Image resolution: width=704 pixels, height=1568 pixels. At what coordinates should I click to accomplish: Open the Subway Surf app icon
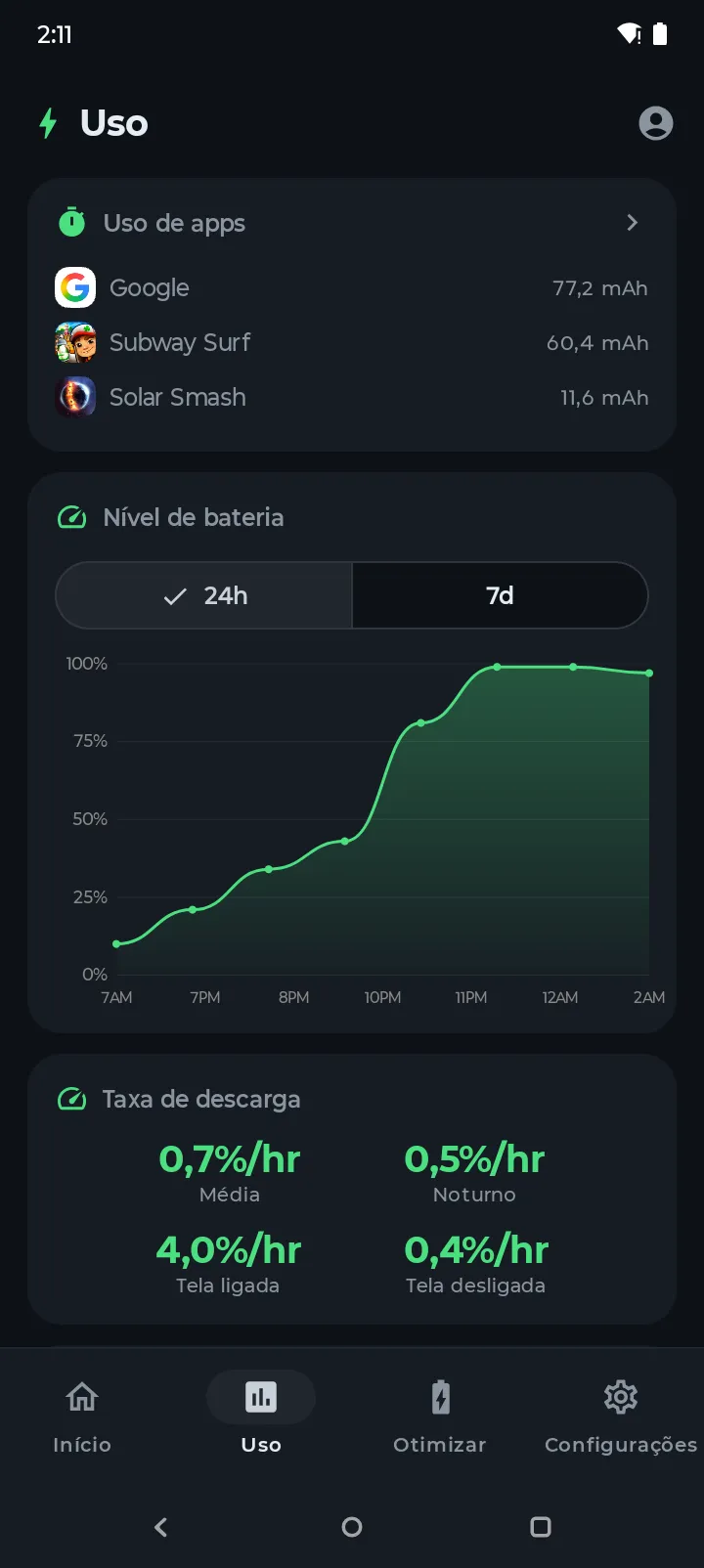point(75,342)
